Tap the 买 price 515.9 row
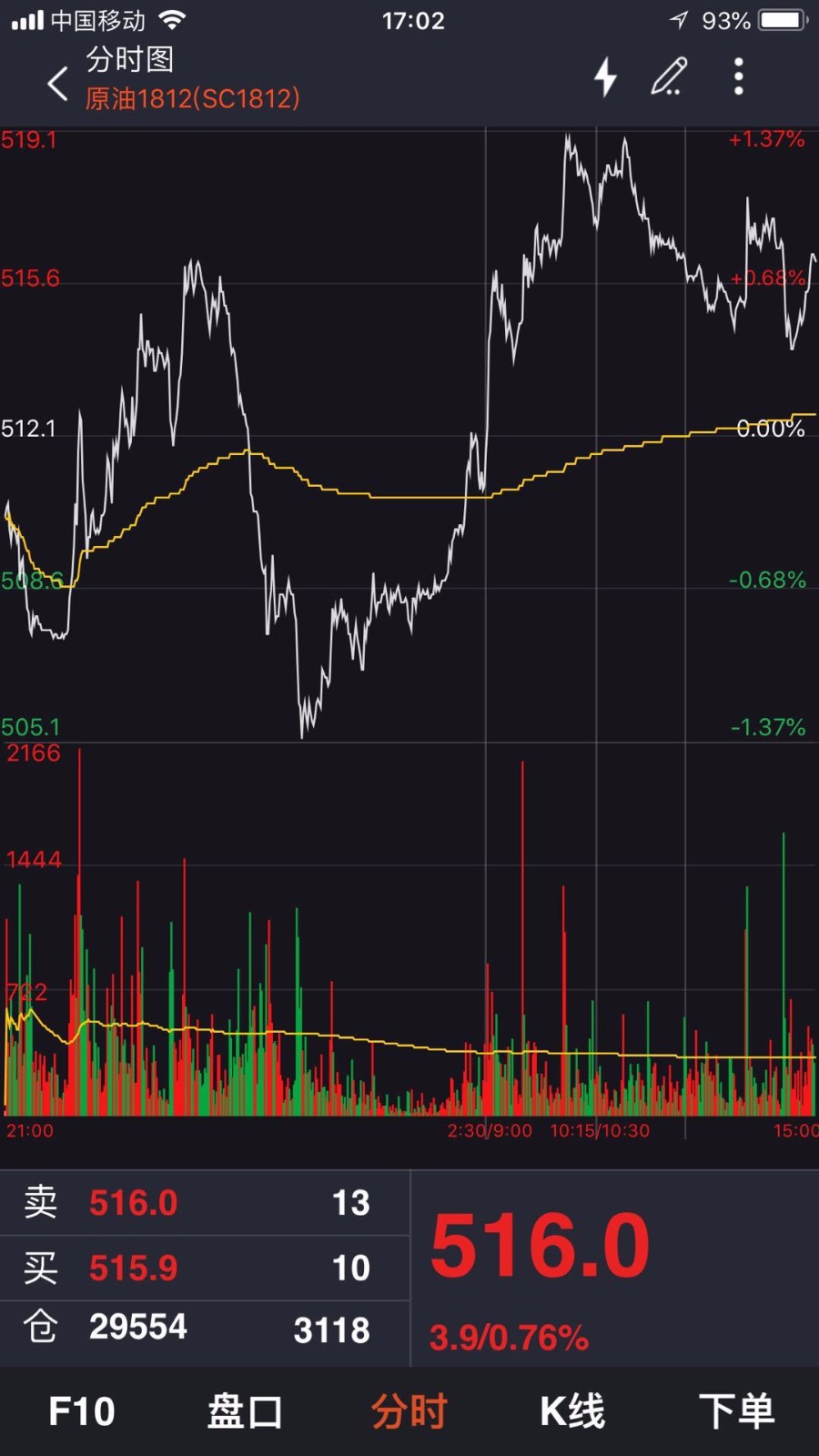The image size is (819, 1456). [205, 1268]
